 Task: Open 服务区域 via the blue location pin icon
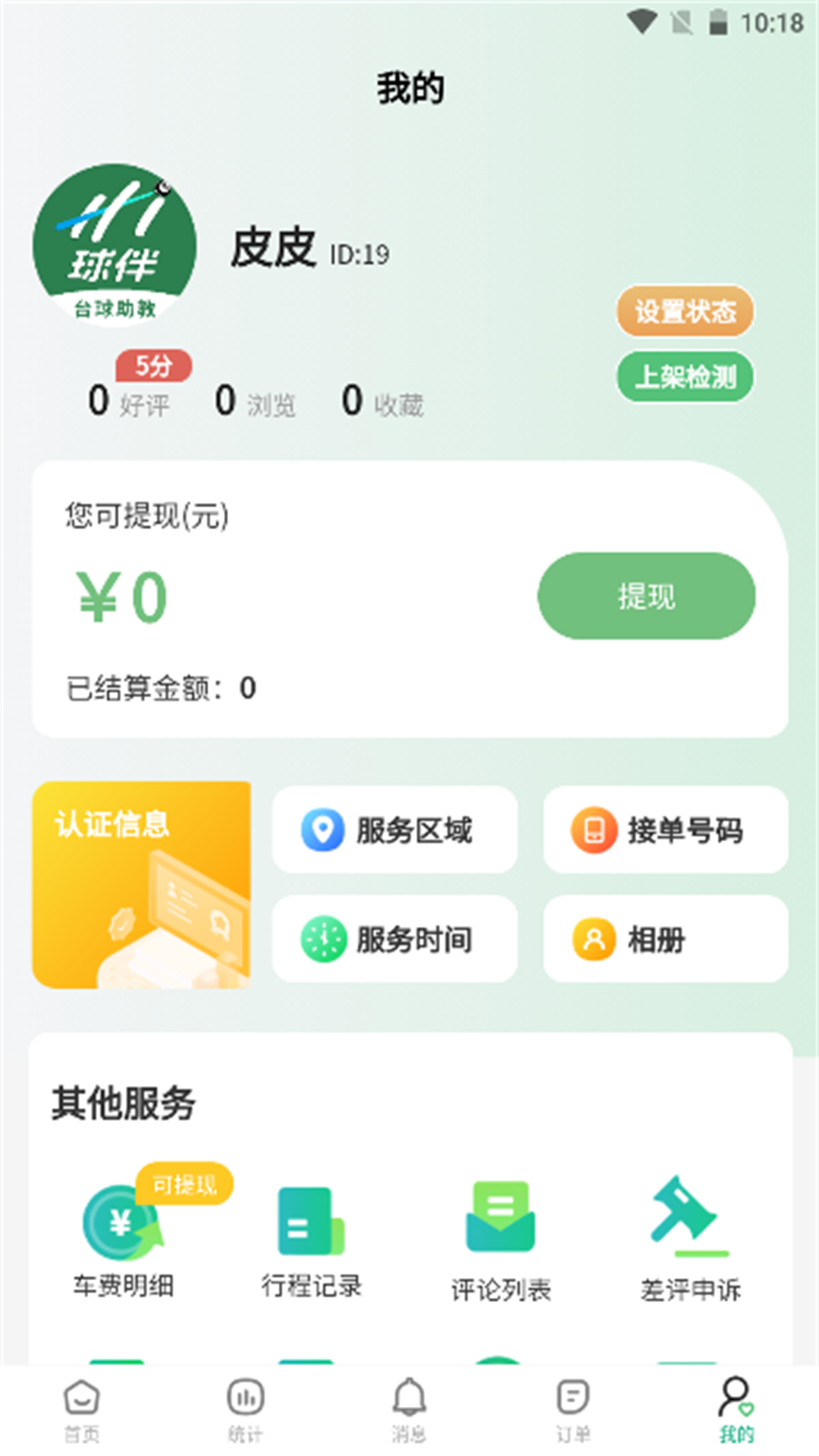[324, 830]
